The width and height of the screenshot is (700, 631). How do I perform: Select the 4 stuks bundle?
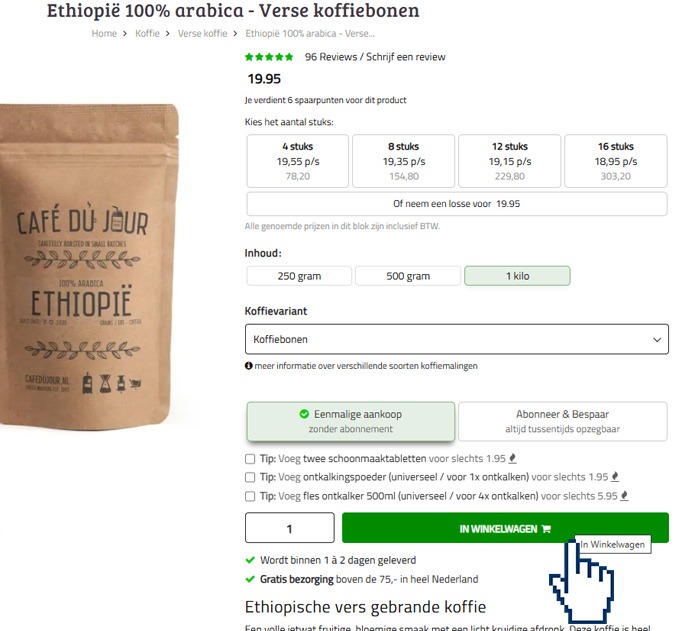click(x=297, y=161)
